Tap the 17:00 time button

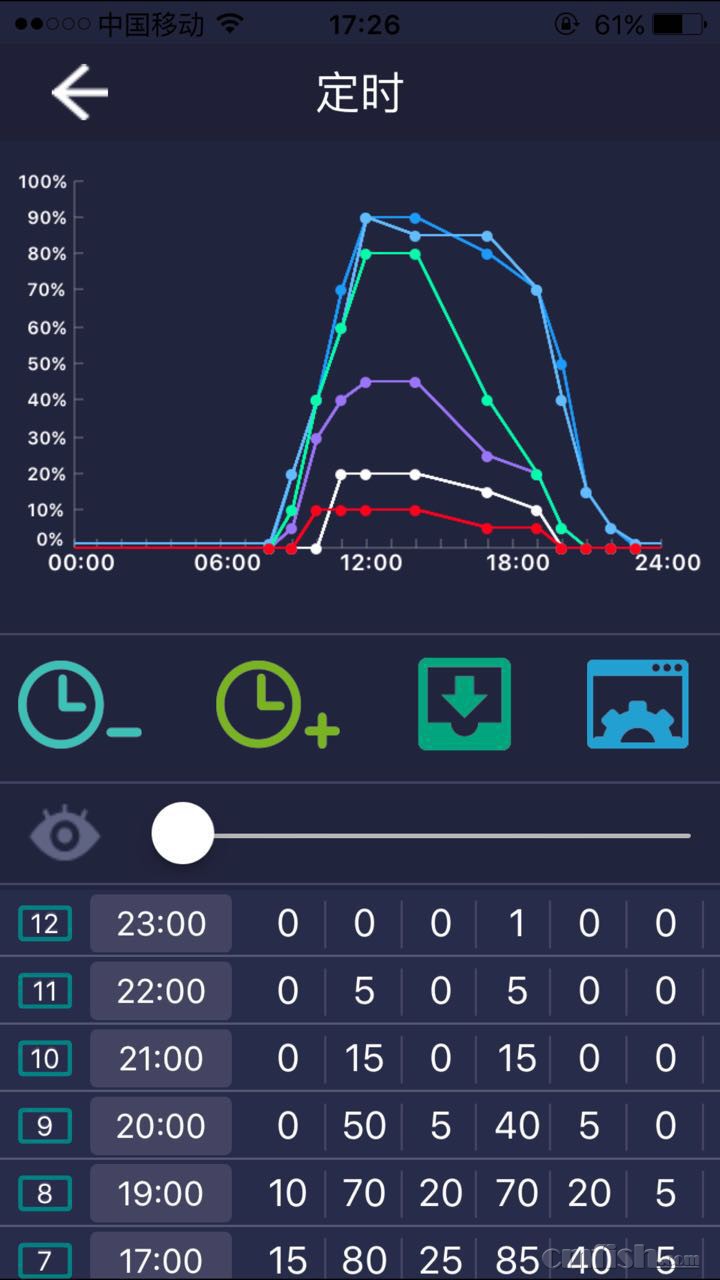[x=161, y=1258]
